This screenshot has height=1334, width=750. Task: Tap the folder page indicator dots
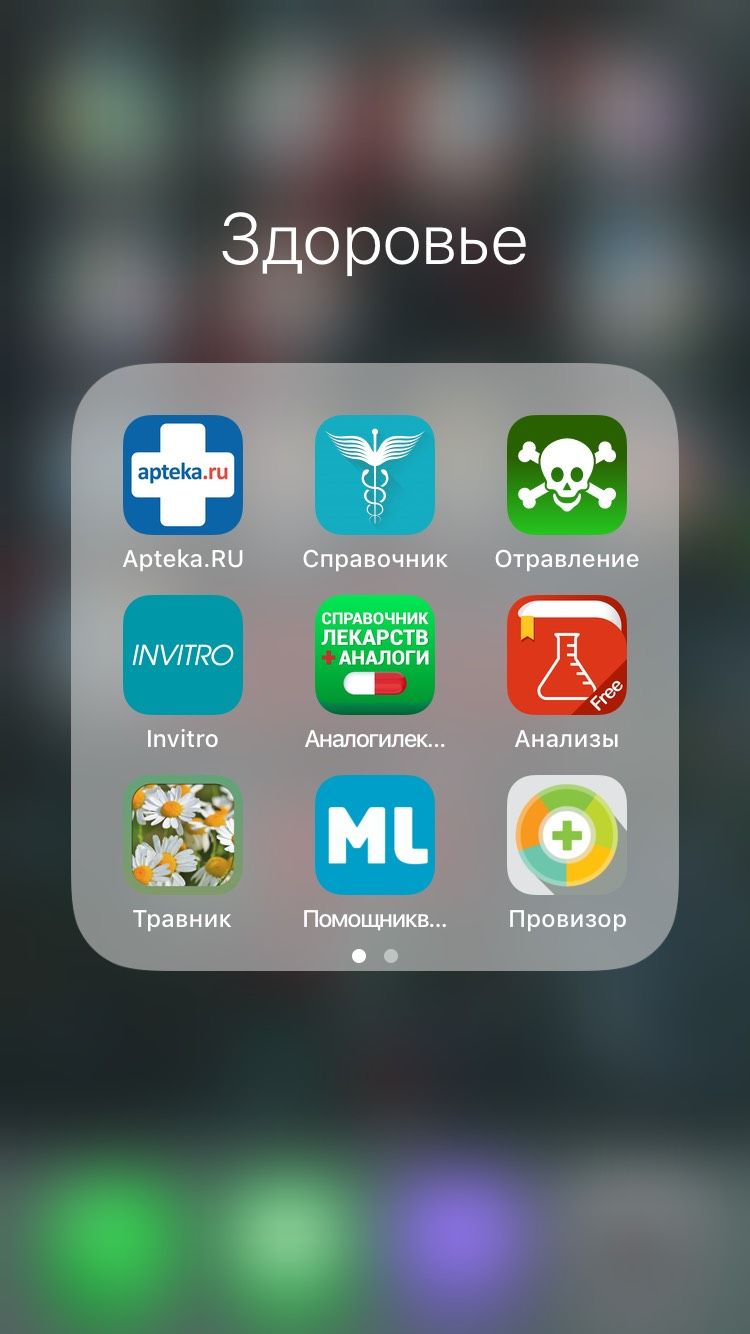click(x=375, y=956)
